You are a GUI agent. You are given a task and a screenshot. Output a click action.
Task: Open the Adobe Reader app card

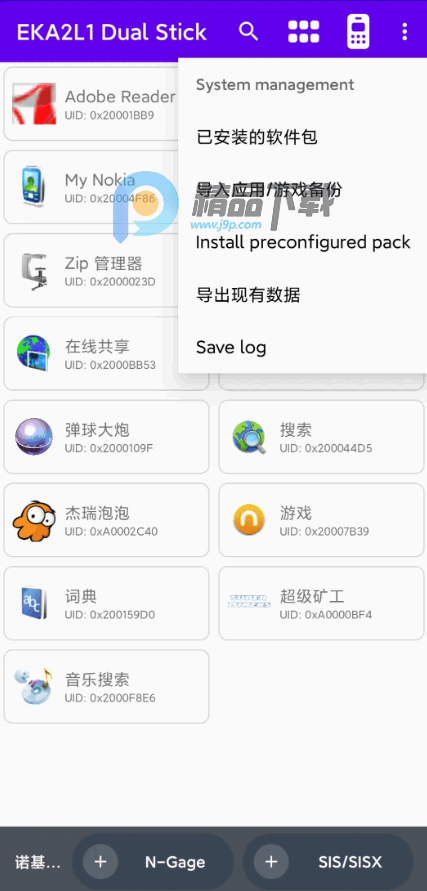pyautogui.click(x=93, y=103)
